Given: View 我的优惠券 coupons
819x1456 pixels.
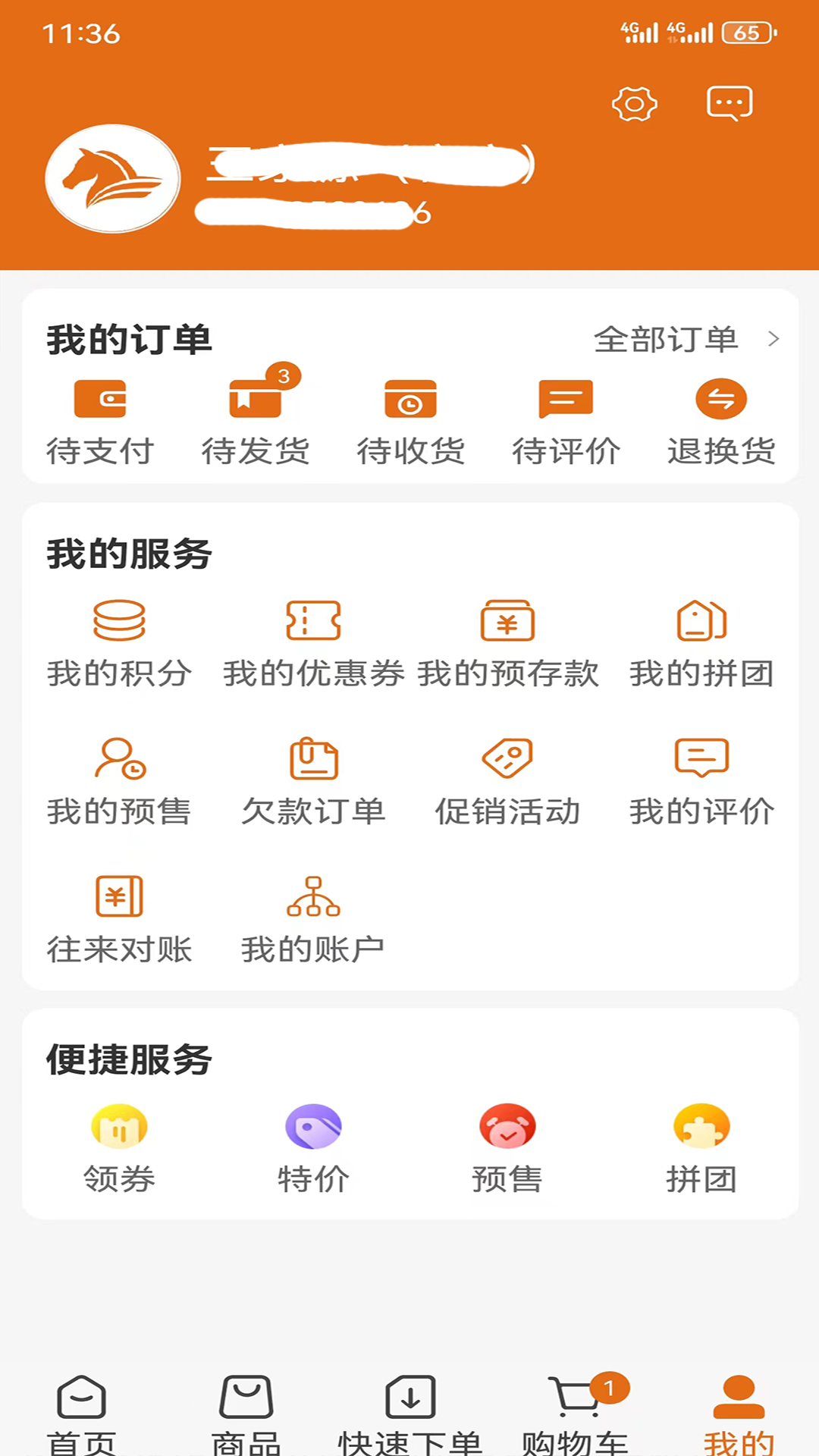Looking at the screenshot, I should point(313,644).
